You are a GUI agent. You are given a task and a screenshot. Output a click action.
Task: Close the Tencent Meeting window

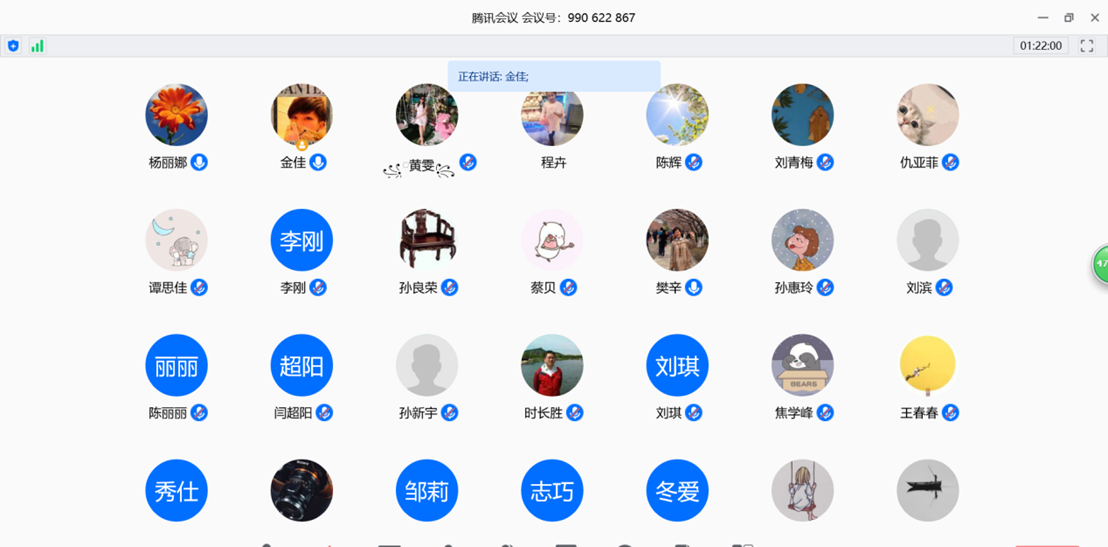point(1095,17)
